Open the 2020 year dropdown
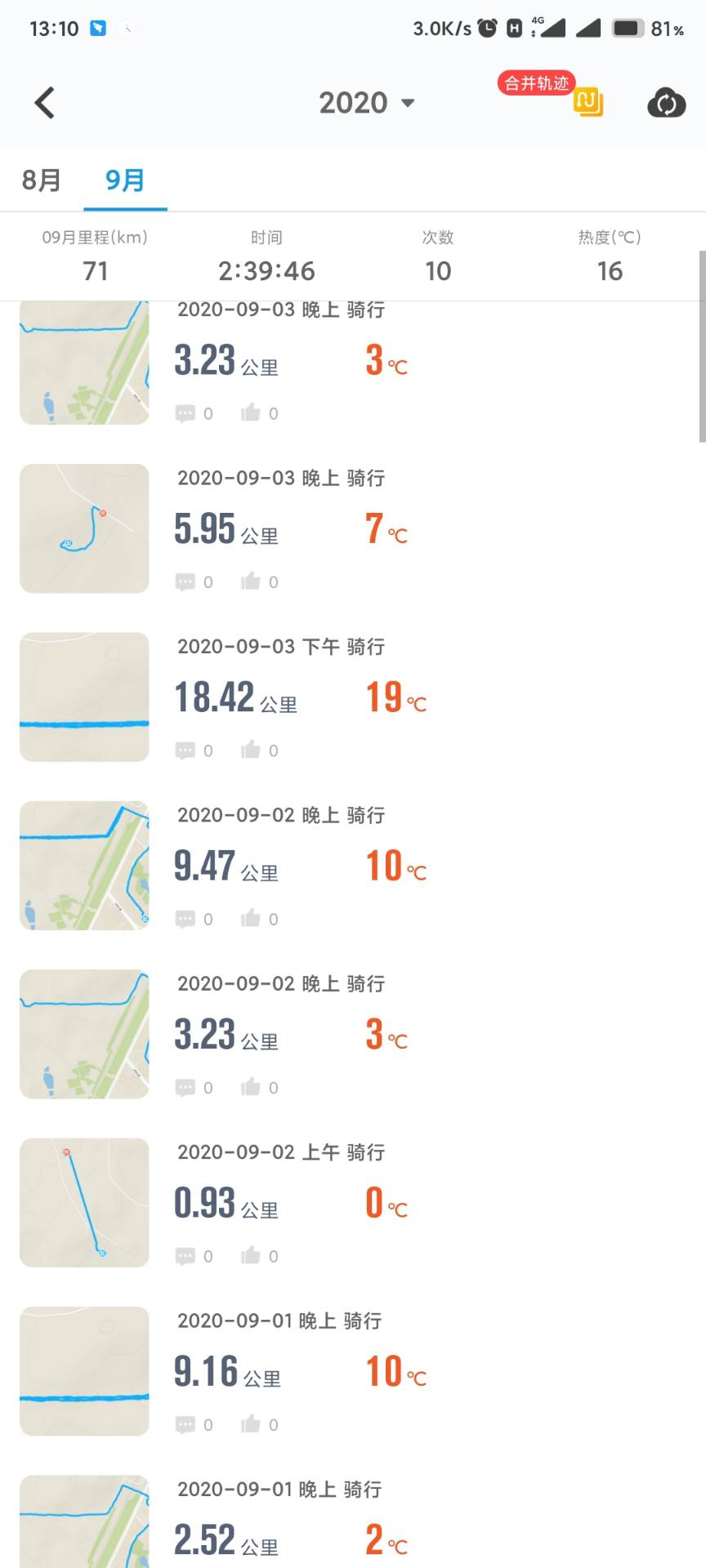Image resolution: width=706 pixels, height=1568 pixels. (x=367, y=103)
